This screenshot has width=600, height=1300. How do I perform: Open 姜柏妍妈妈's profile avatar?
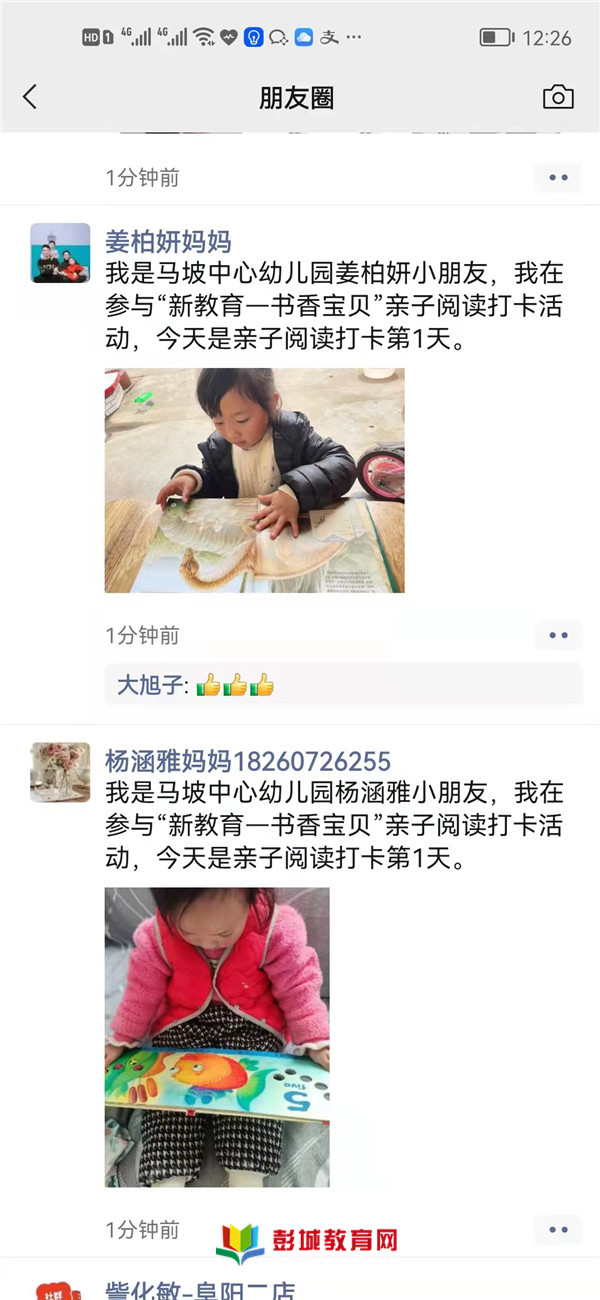[x=60, y=253]
